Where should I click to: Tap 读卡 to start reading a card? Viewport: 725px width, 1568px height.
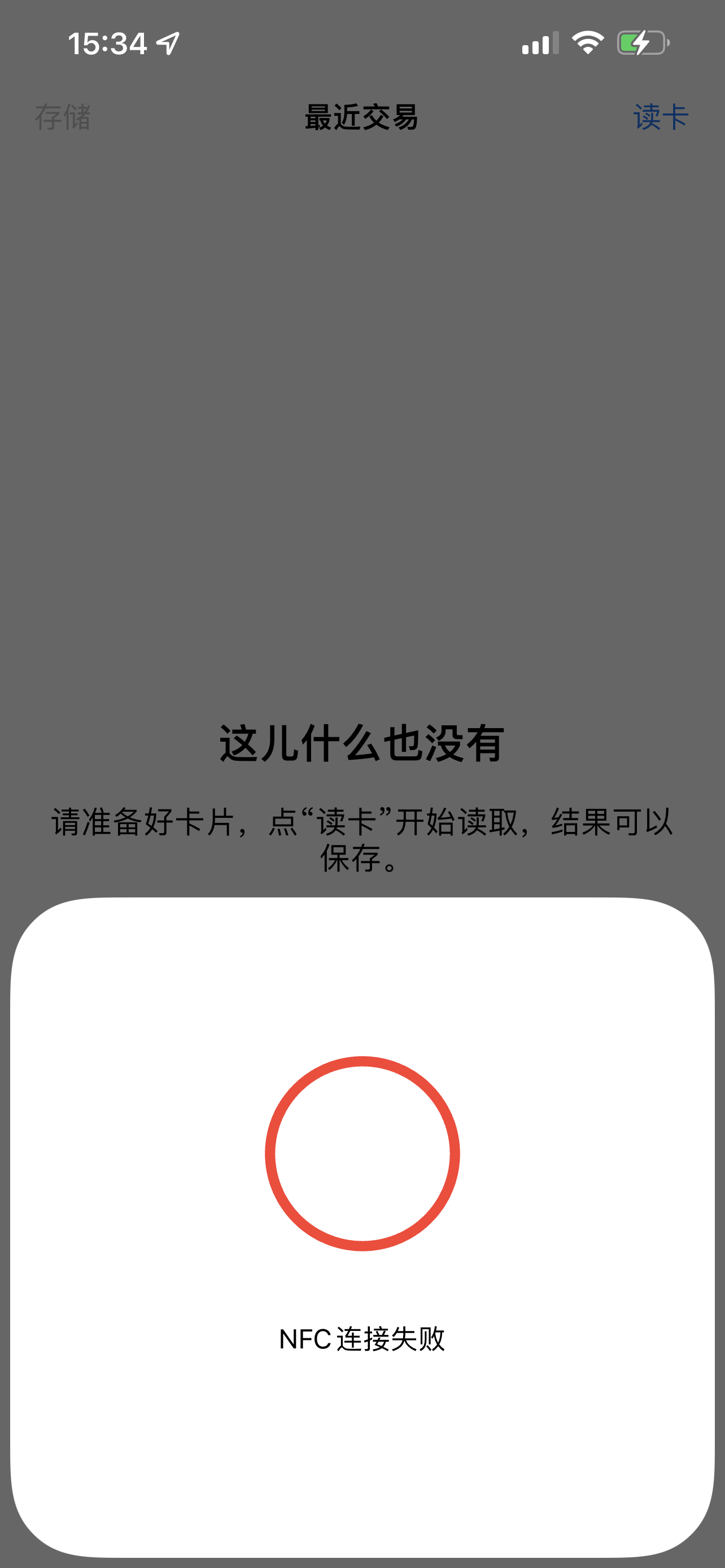tap(661, 117)
